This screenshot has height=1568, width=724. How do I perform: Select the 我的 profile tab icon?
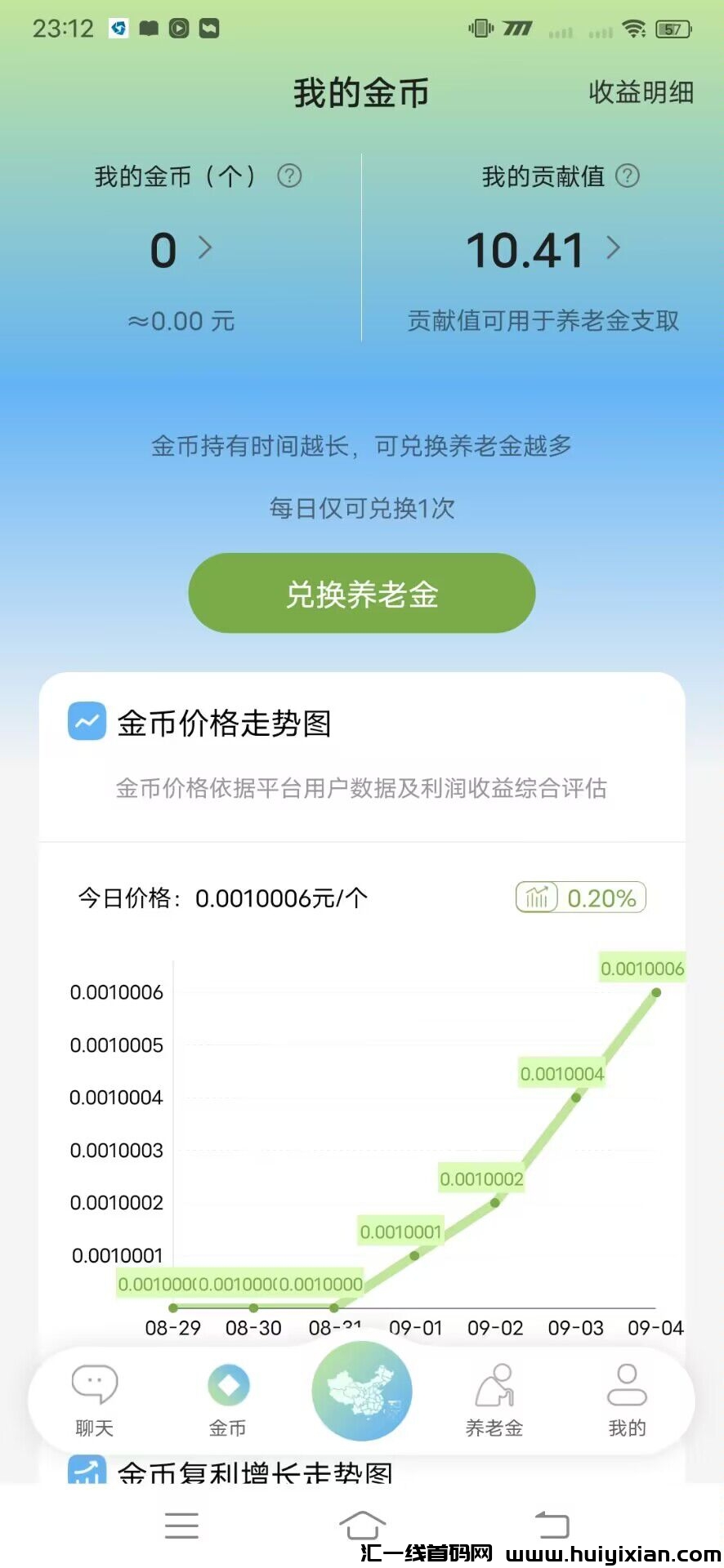point(626,1383)
